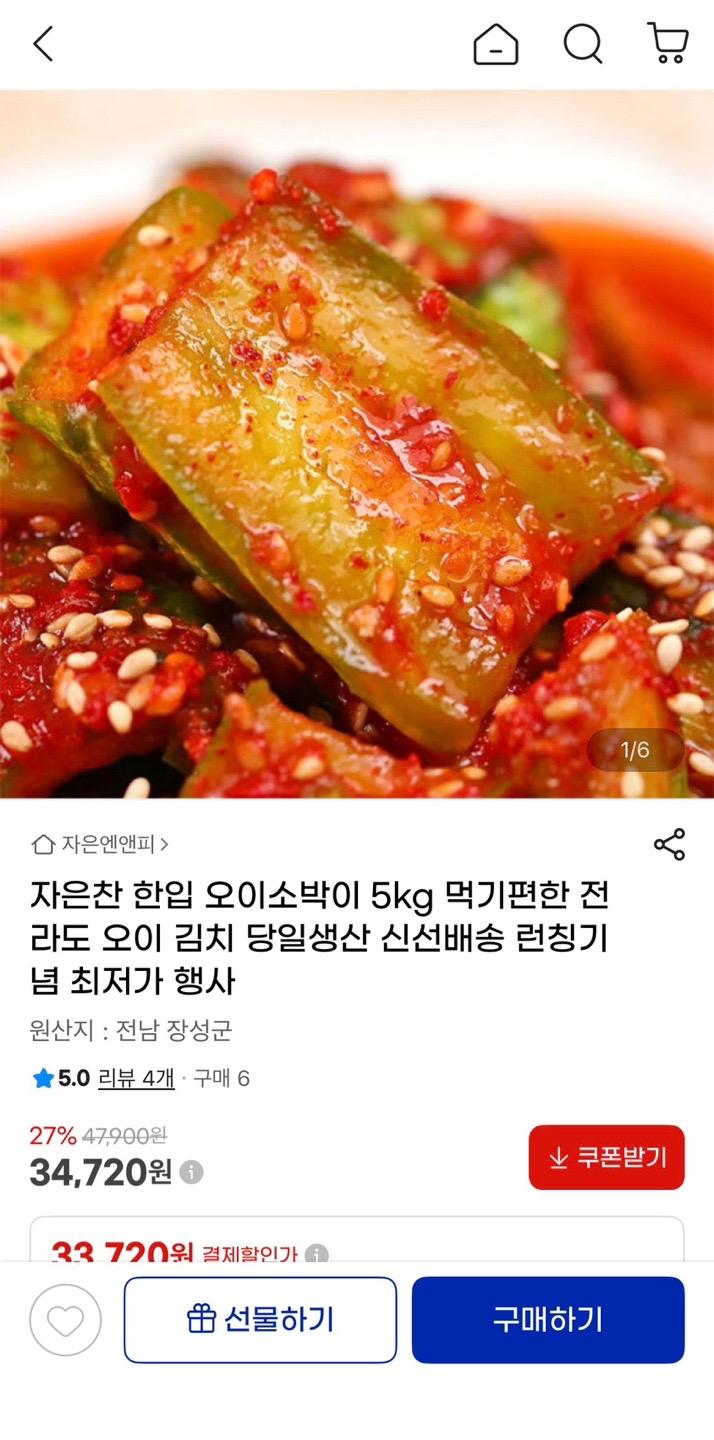The width and height of the screenshot is (714, 1440).
Task: Open the 리뷰 4개 reviews link
Action: [136, 1078]
